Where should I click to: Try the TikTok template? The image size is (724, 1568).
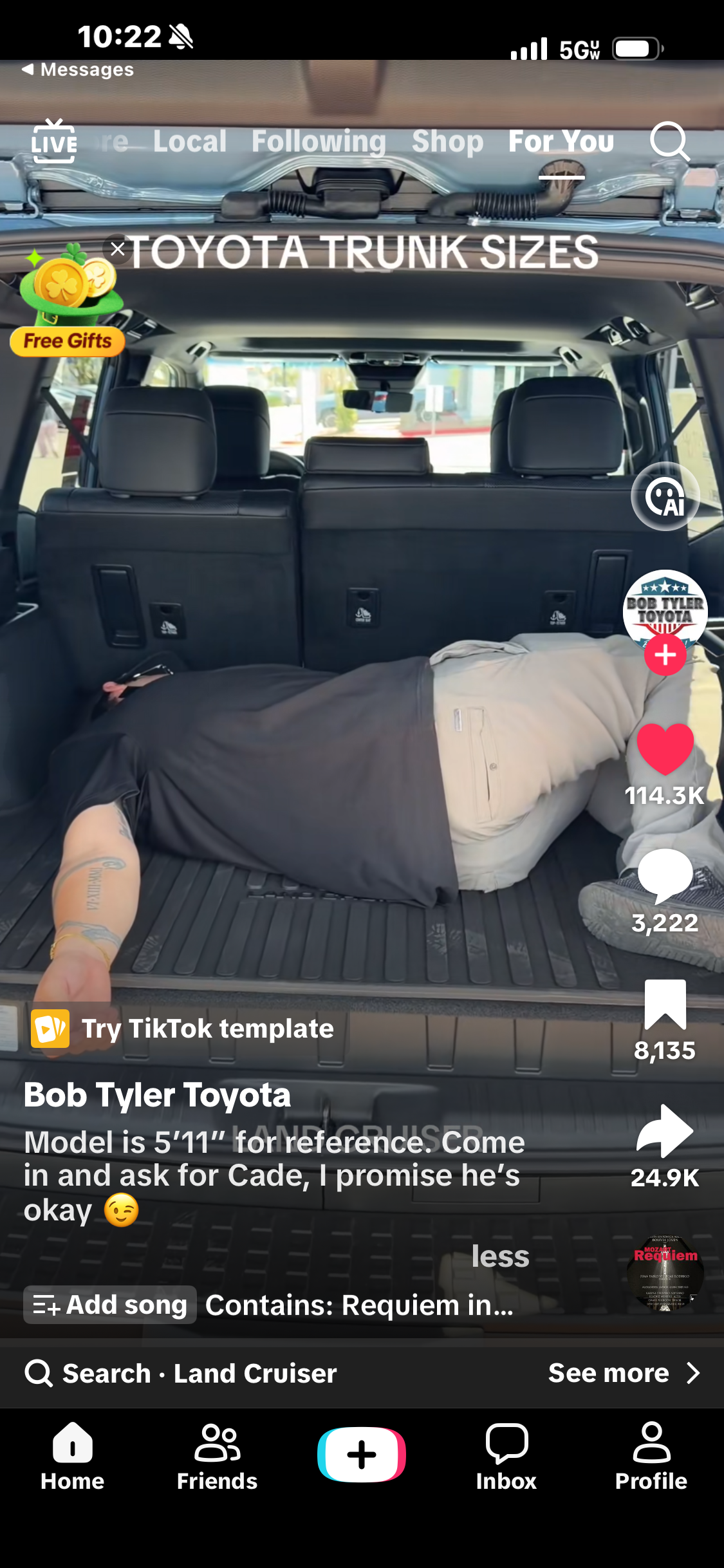[x=183, y=1029]
